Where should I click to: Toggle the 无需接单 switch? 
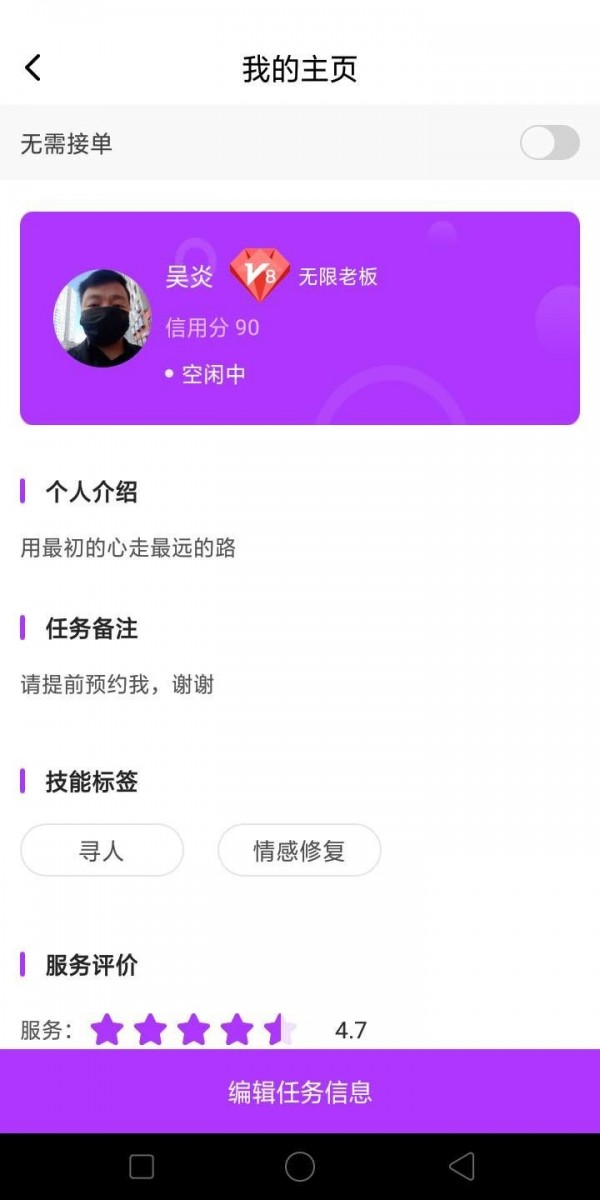point(550,142)
